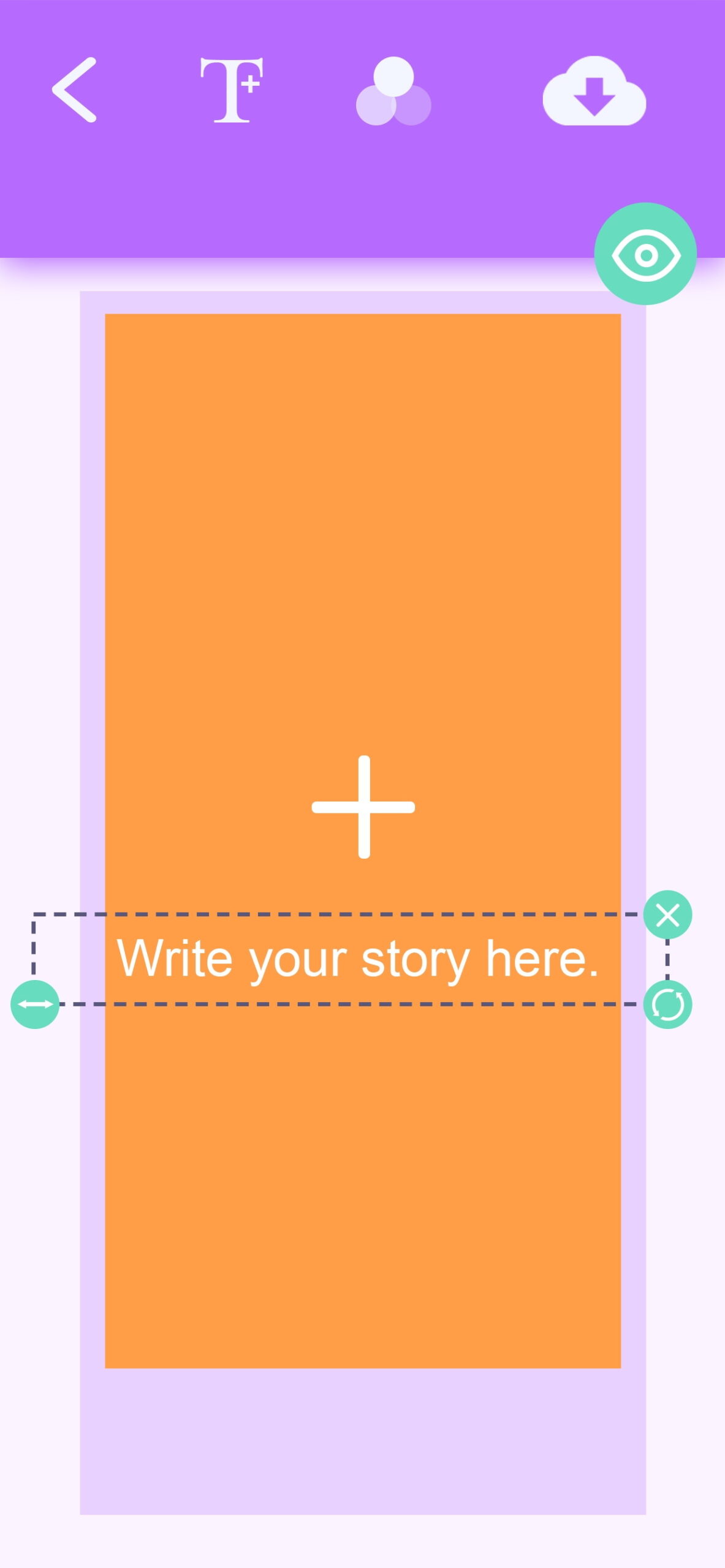Tap the rotate handle on text box

667,1005
